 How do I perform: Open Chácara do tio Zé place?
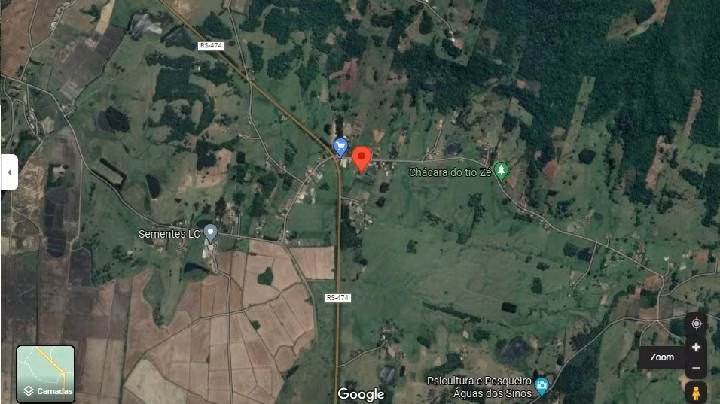[502, 171]
